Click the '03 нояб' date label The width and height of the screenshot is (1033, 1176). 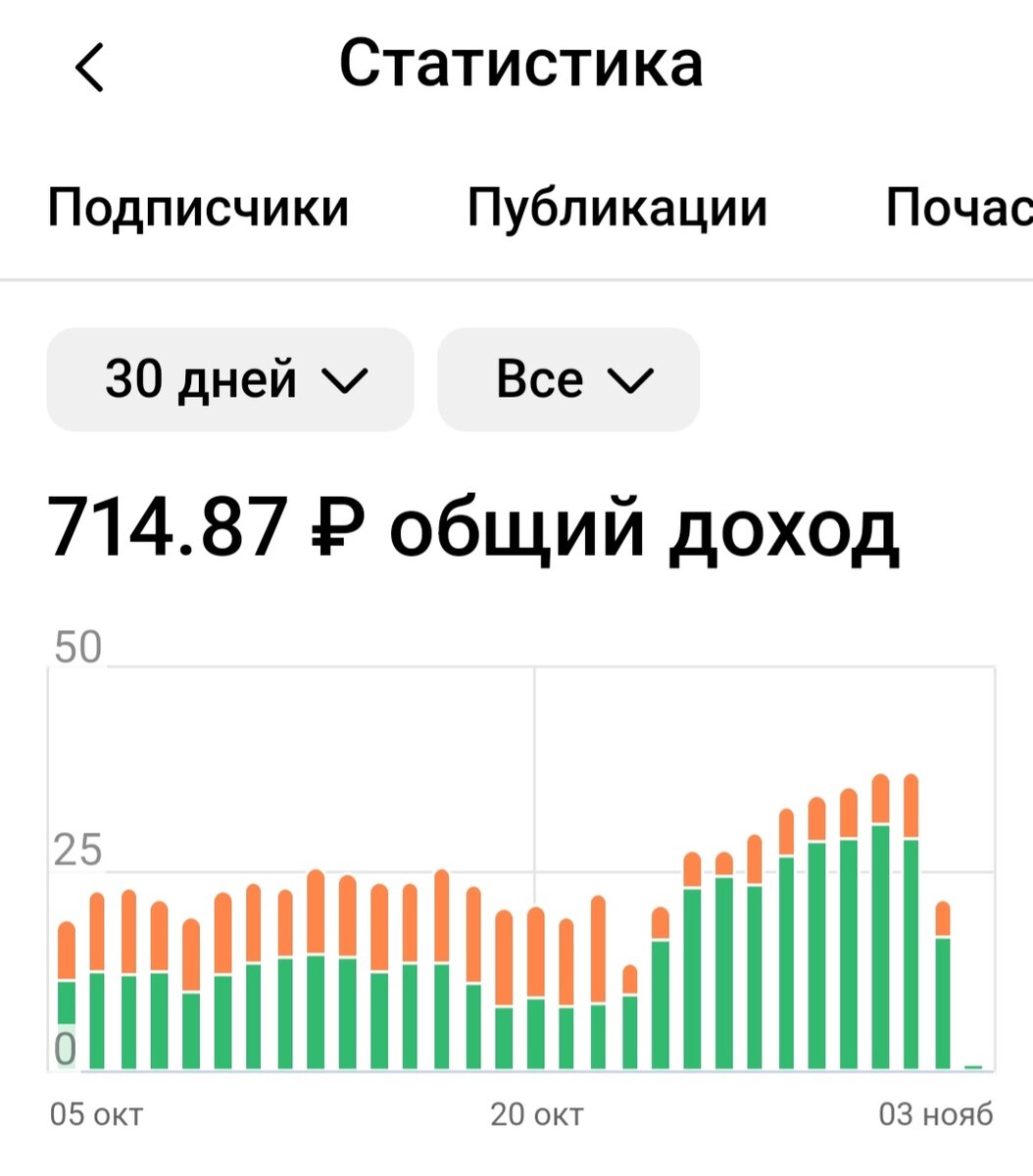click(x=935, y=1113)
